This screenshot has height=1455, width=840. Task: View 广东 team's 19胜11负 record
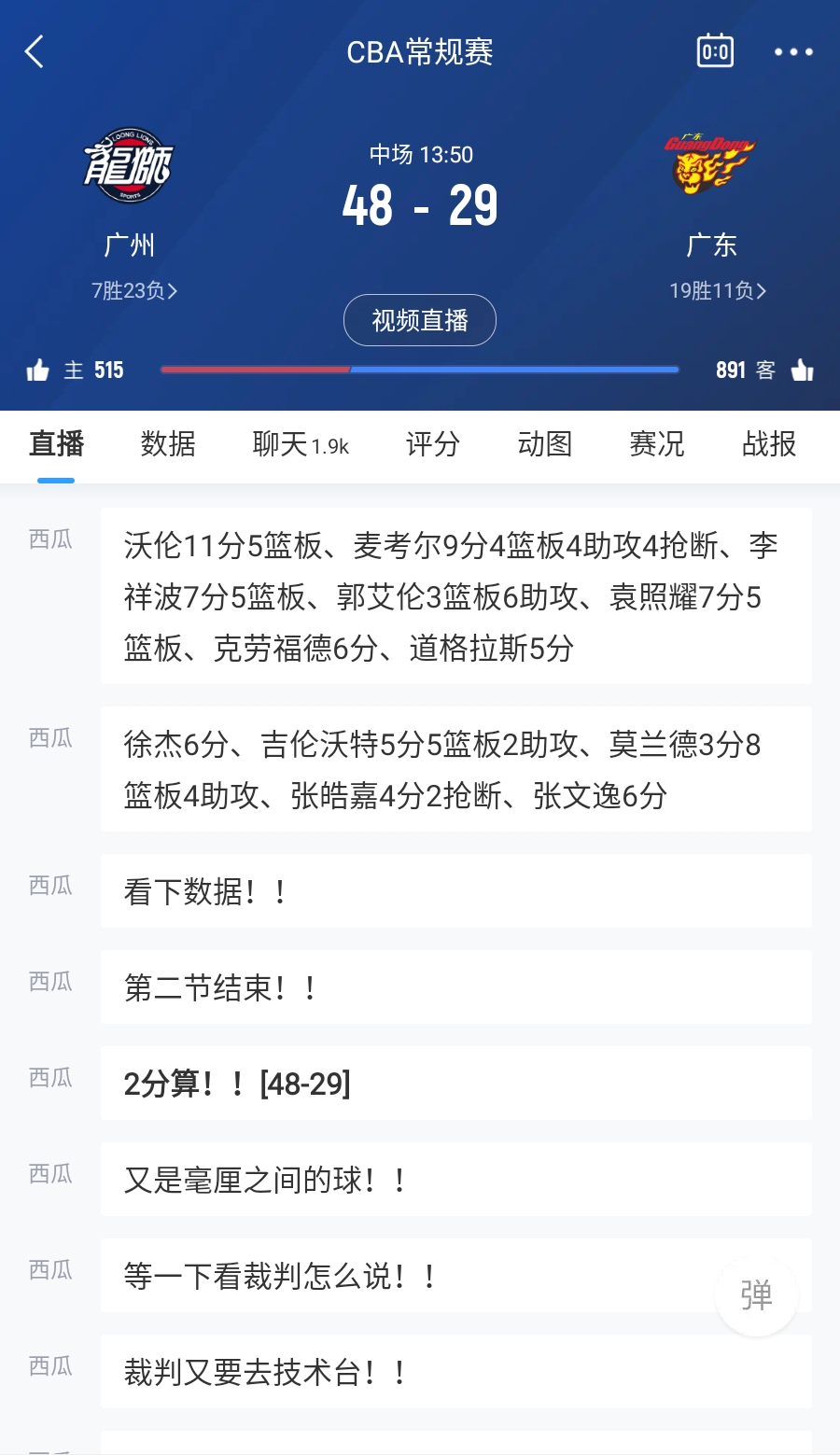point(717,291)
